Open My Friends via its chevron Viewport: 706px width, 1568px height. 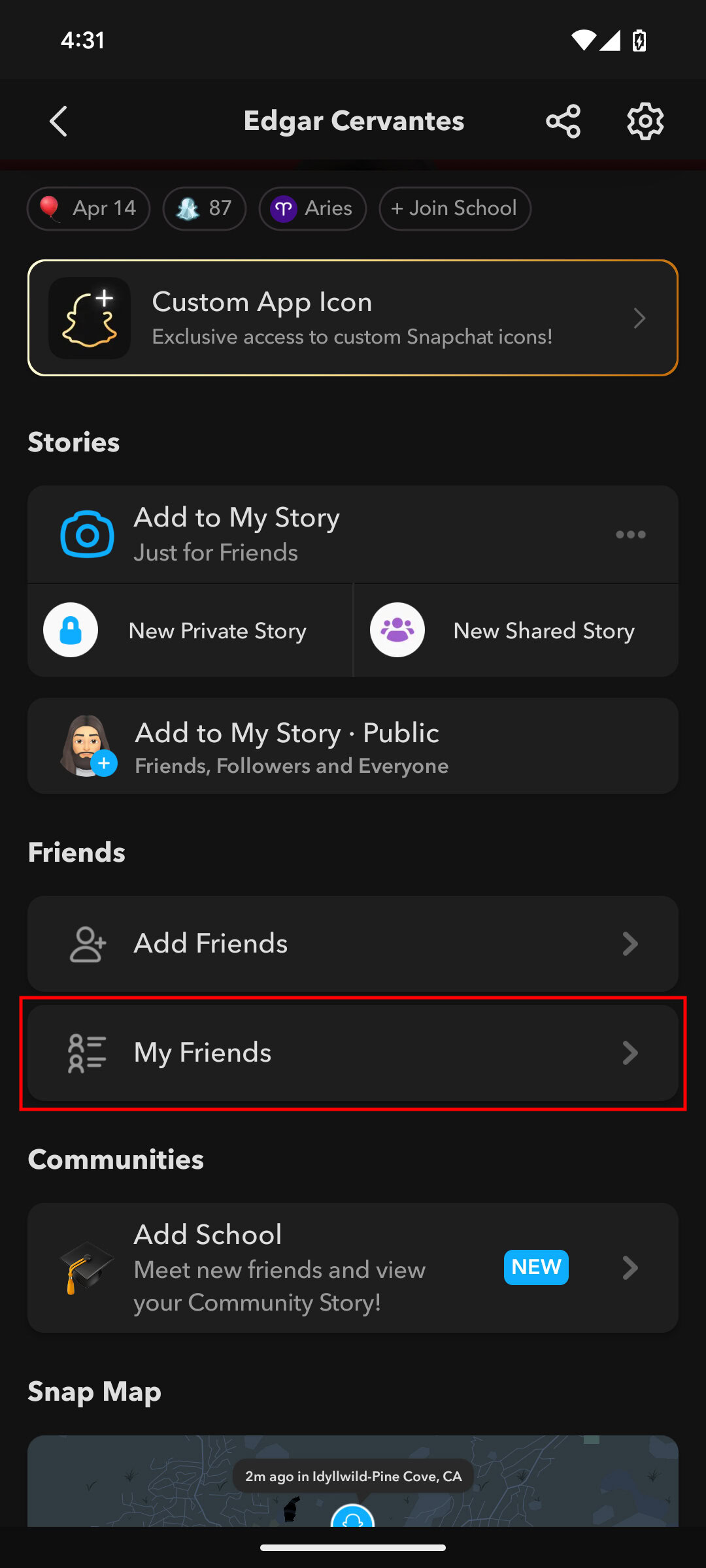630,1052
